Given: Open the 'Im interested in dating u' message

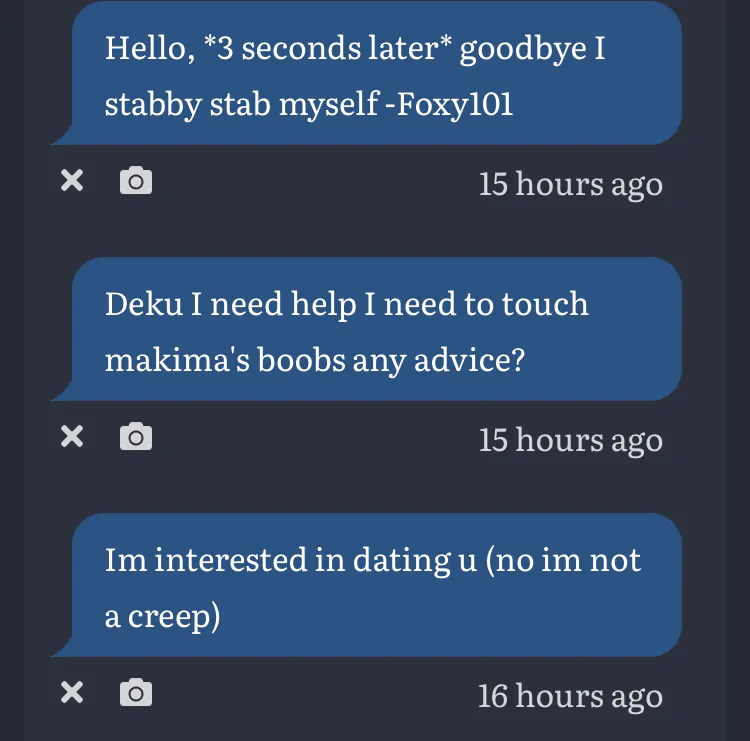Looking at the screenshot, I should (375, 587).
